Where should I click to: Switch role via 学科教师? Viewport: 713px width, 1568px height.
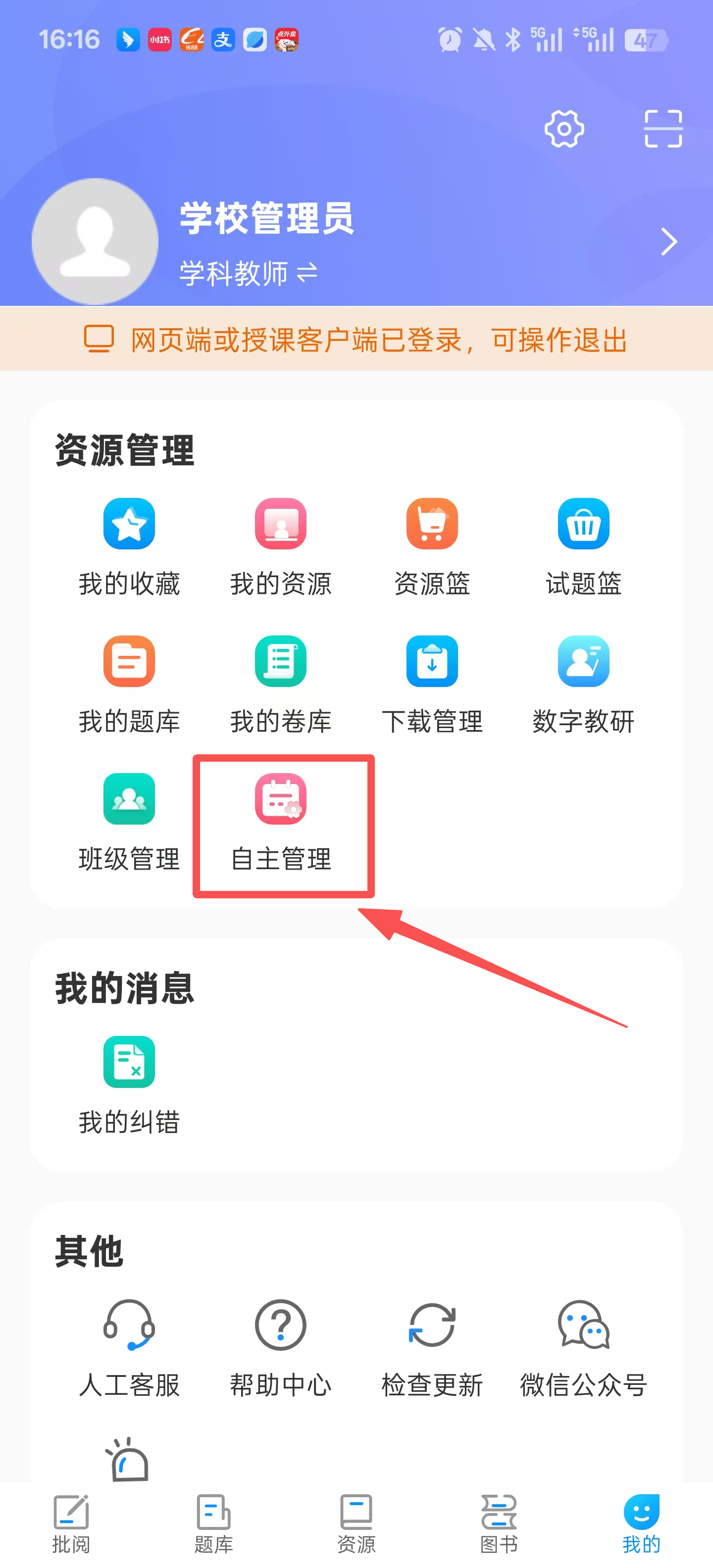point(248,273)
